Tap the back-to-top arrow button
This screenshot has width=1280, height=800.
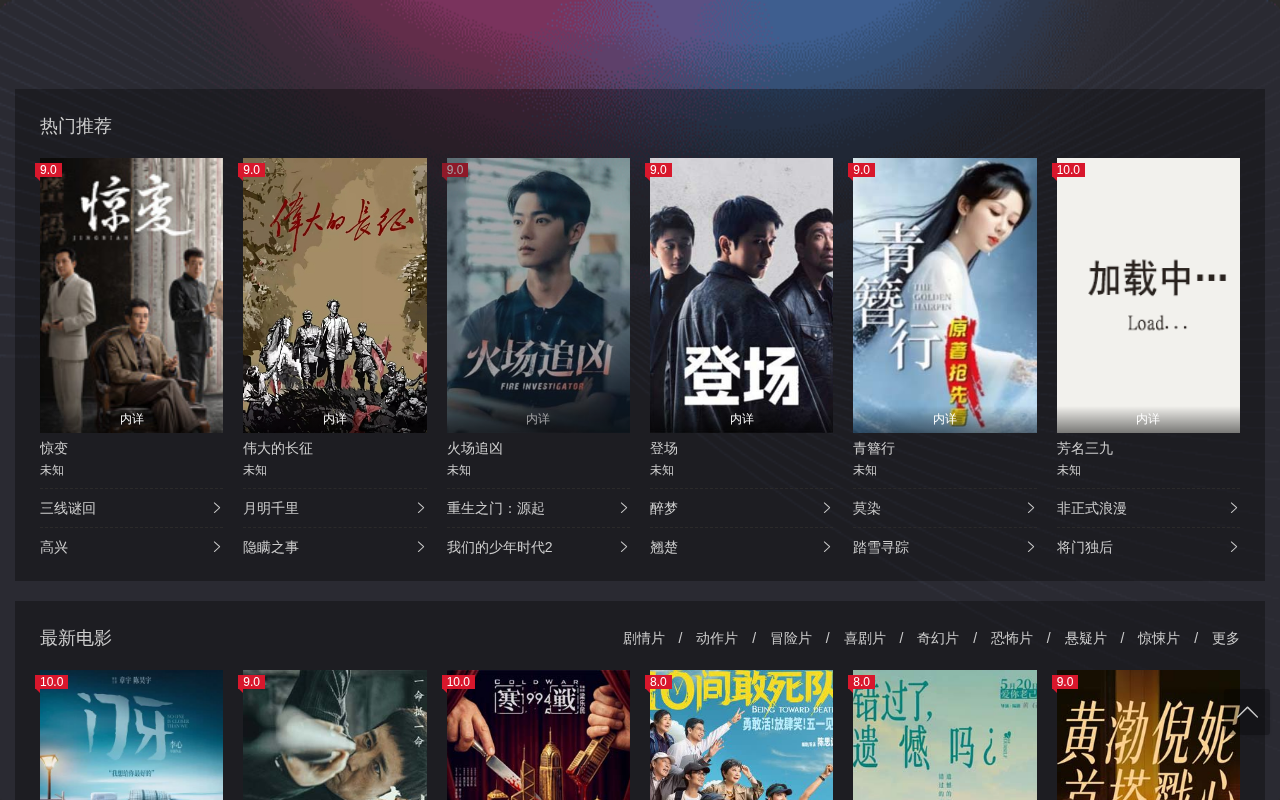[1247, 712]
